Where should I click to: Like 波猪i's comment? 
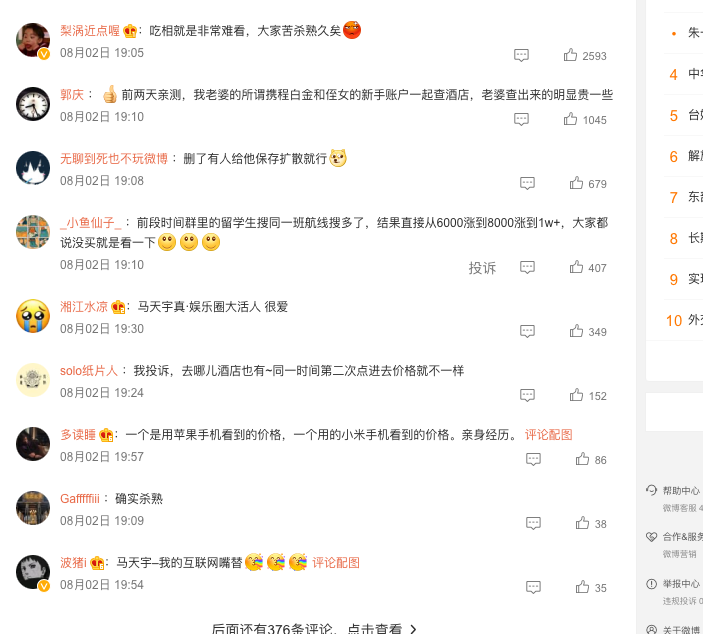pyautogui.click(x=583, y=587)
